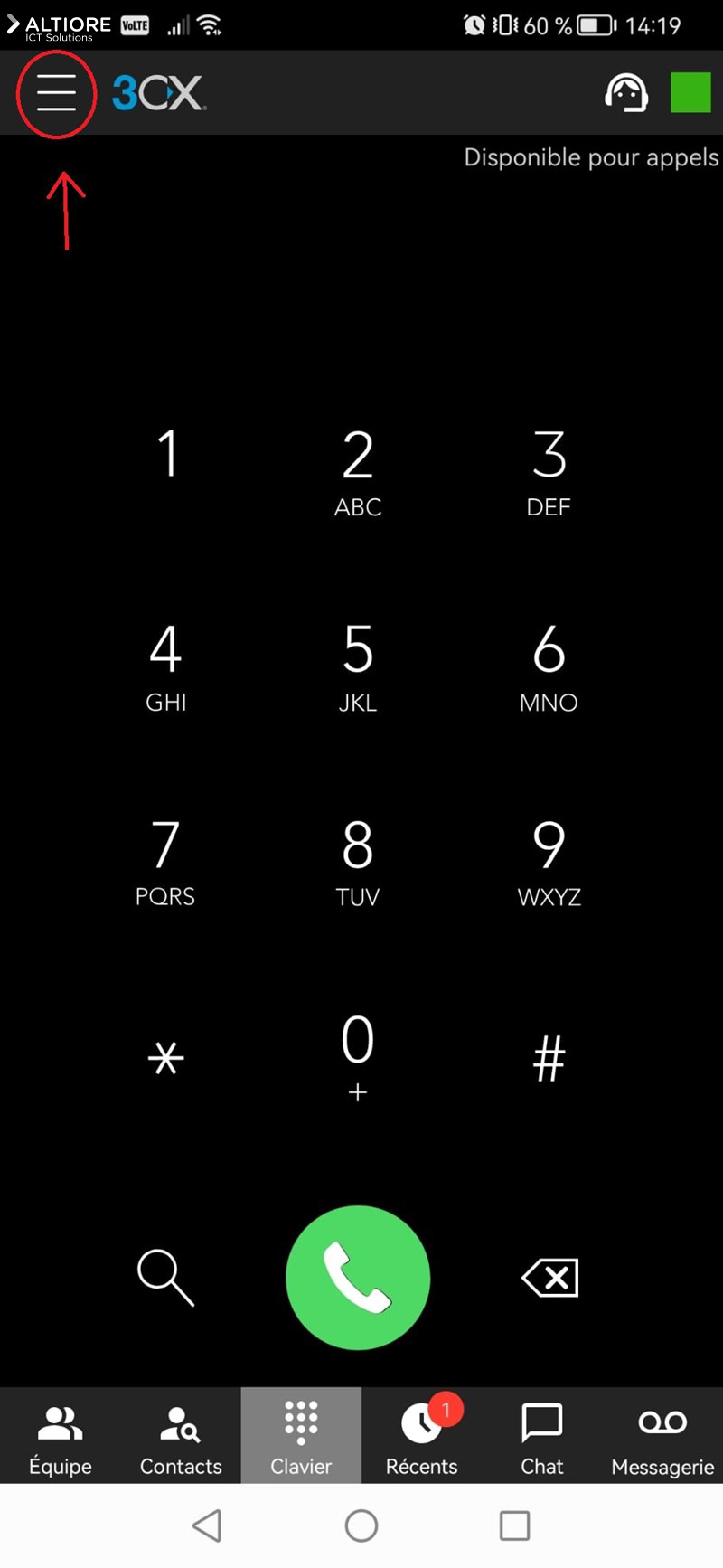Open the headset agent status icon

[x=625, y=93]
